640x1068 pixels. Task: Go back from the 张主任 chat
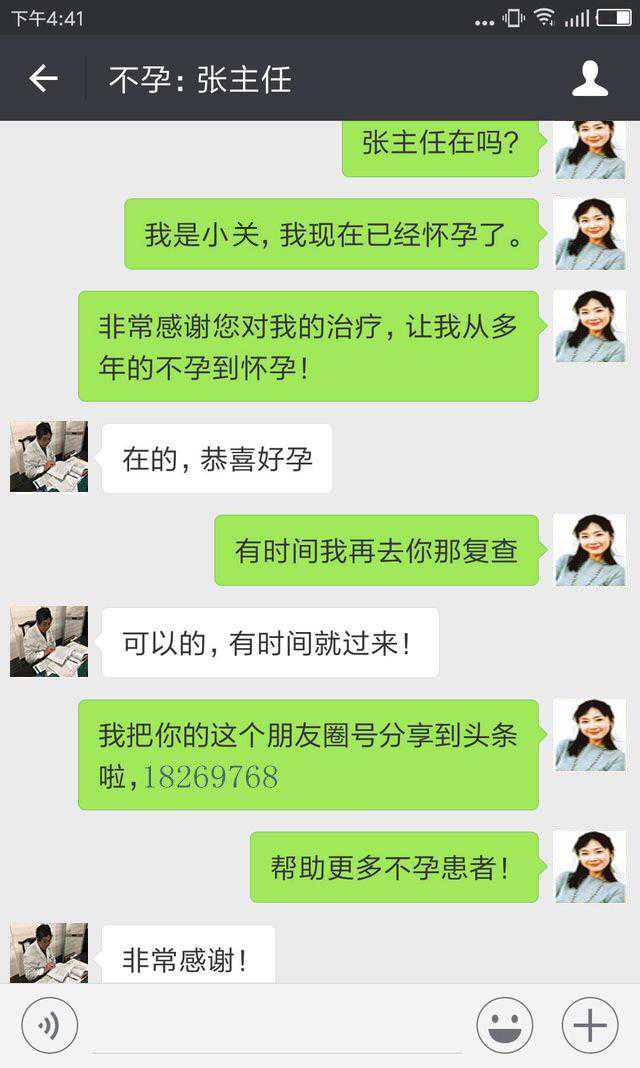click(43, 79)
